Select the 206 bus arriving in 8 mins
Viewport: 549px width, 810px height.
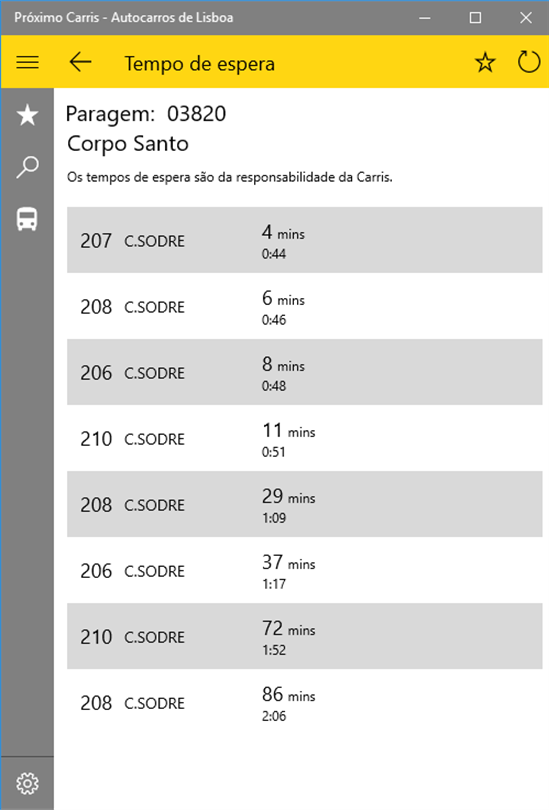point(305,372)
